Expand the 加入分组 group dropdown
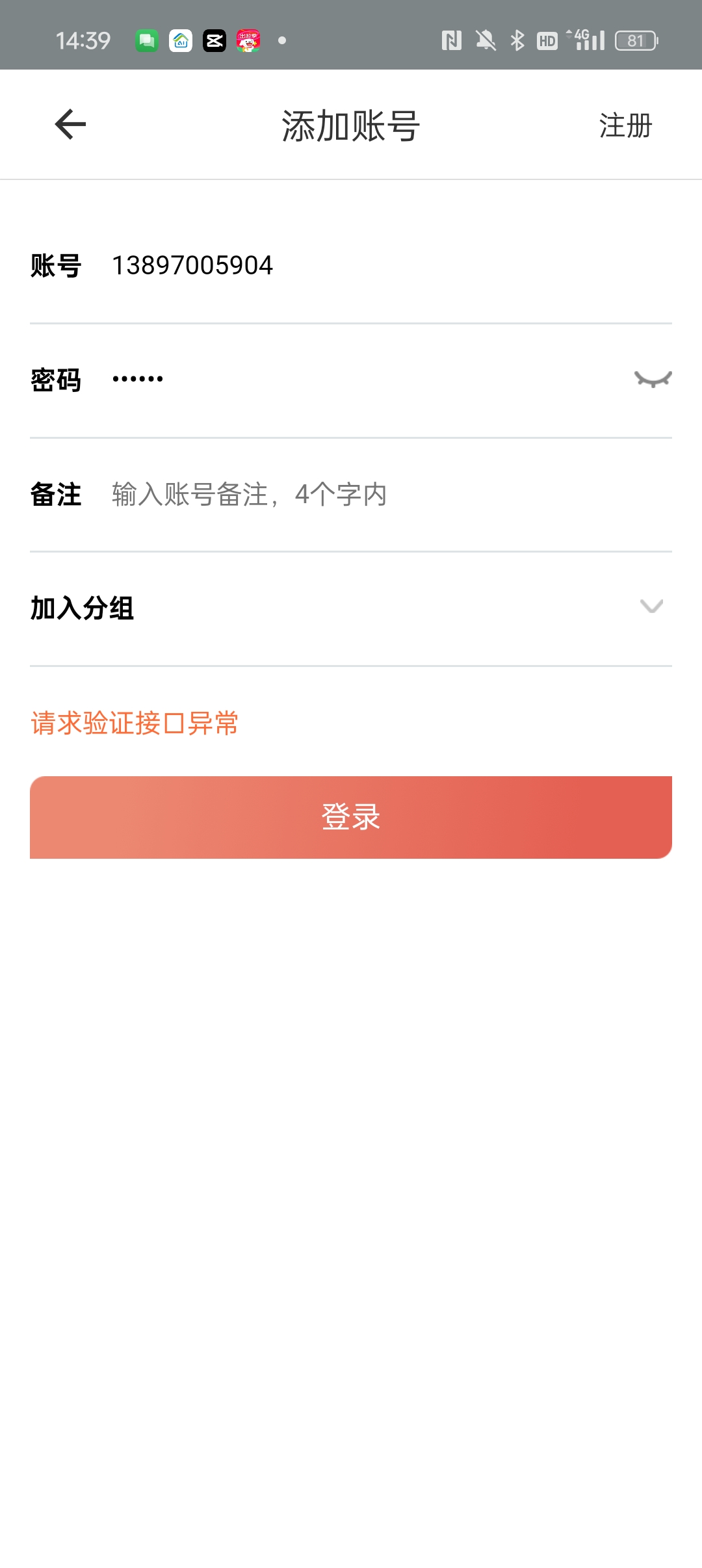 click(x=351, y=608)
